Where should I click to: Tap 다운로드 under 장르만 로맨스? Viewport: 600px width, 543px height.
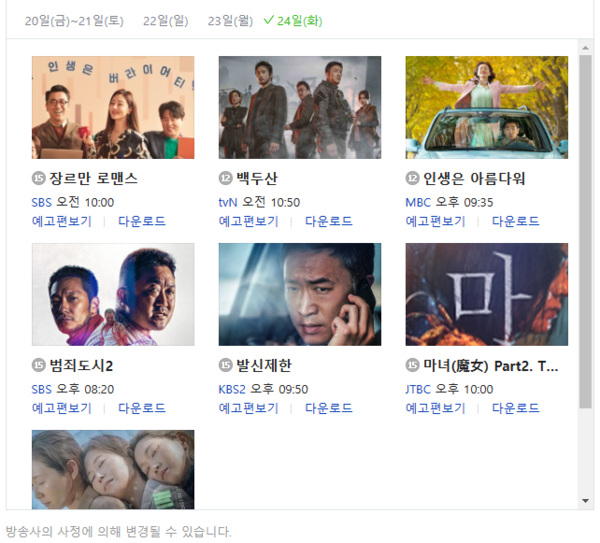(x=142, y=221)
